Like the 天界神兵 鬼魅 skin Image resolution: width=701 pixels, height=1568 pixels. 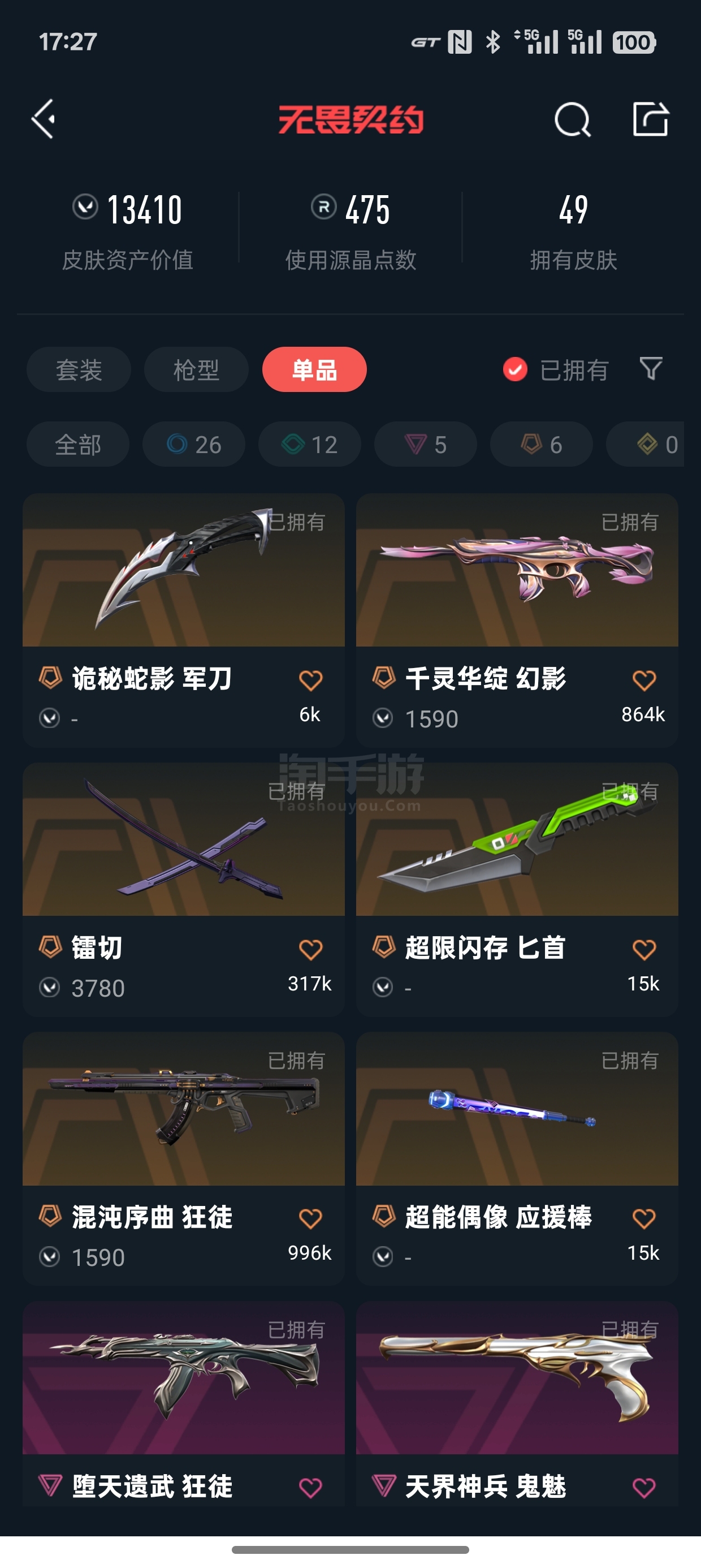coord(644,1488)
